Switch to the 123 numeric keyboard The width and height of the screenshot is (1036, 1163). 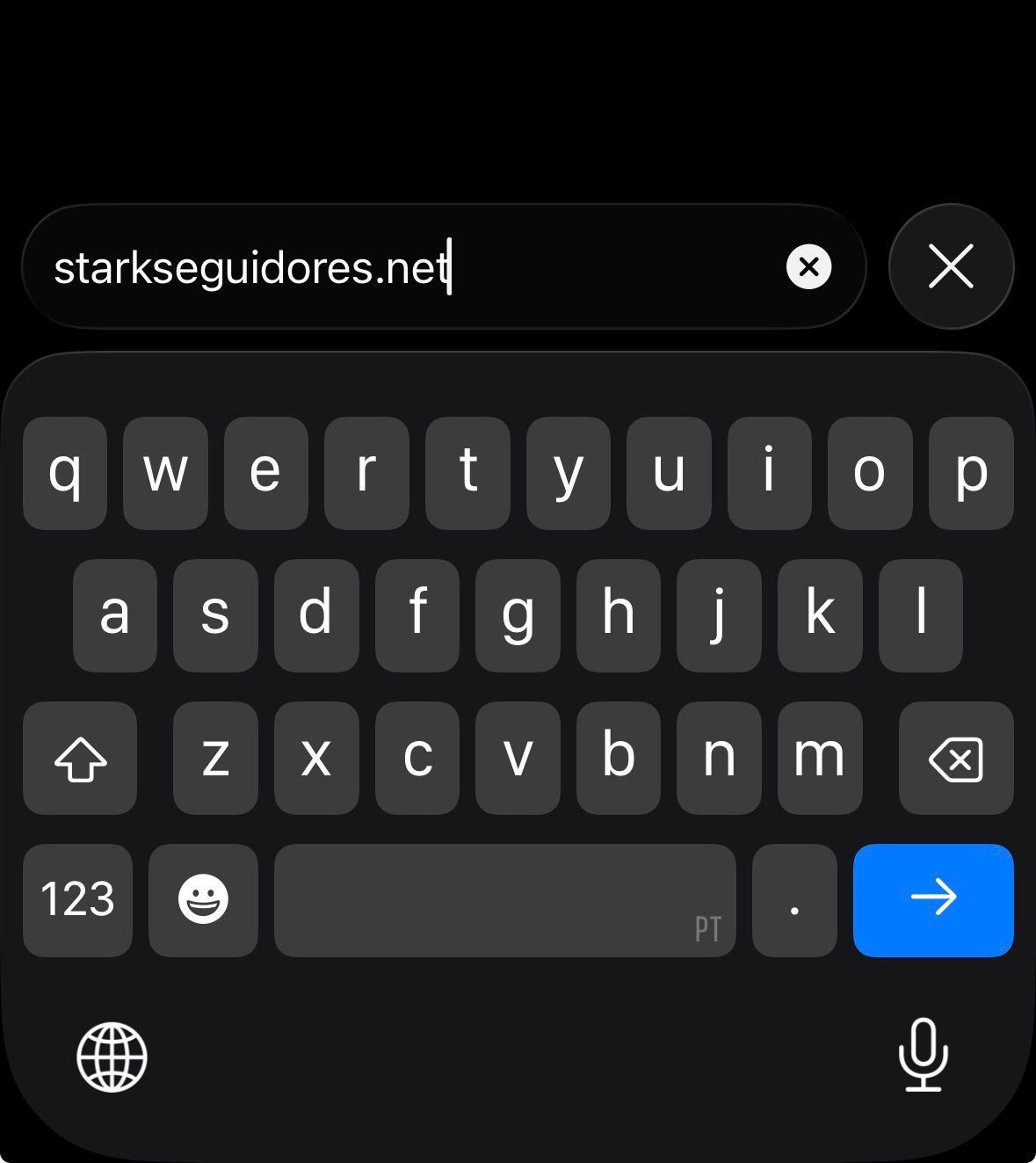[77, 899]
